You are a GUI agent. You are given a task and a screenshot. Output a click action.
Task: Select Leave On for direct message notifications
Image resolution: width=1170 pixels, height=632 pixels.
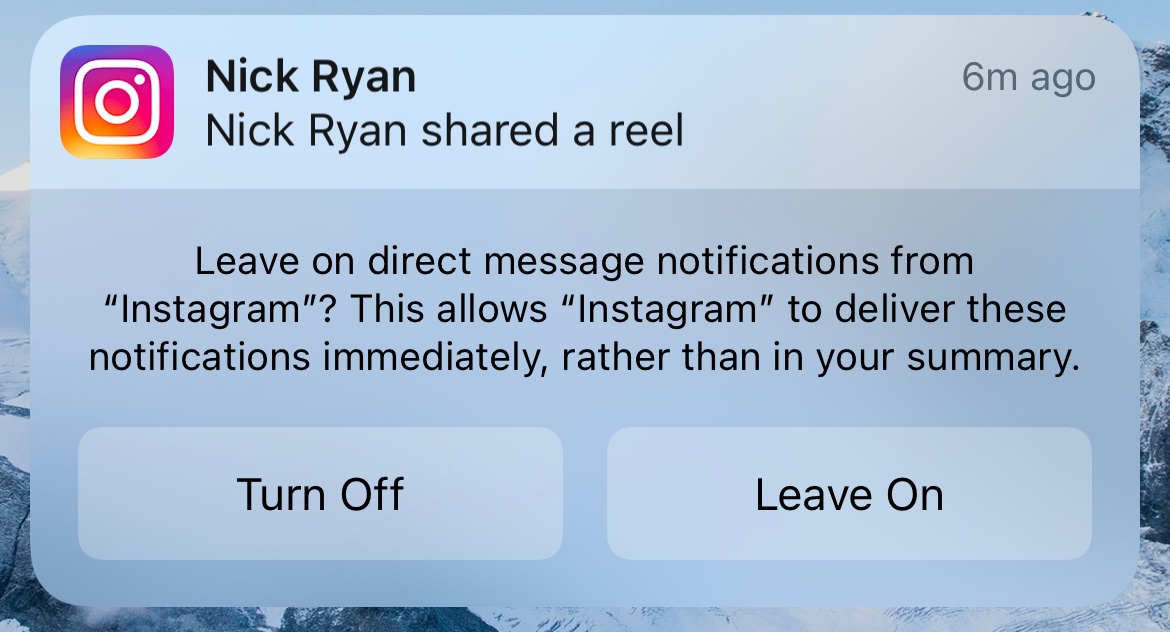(849, 494)
